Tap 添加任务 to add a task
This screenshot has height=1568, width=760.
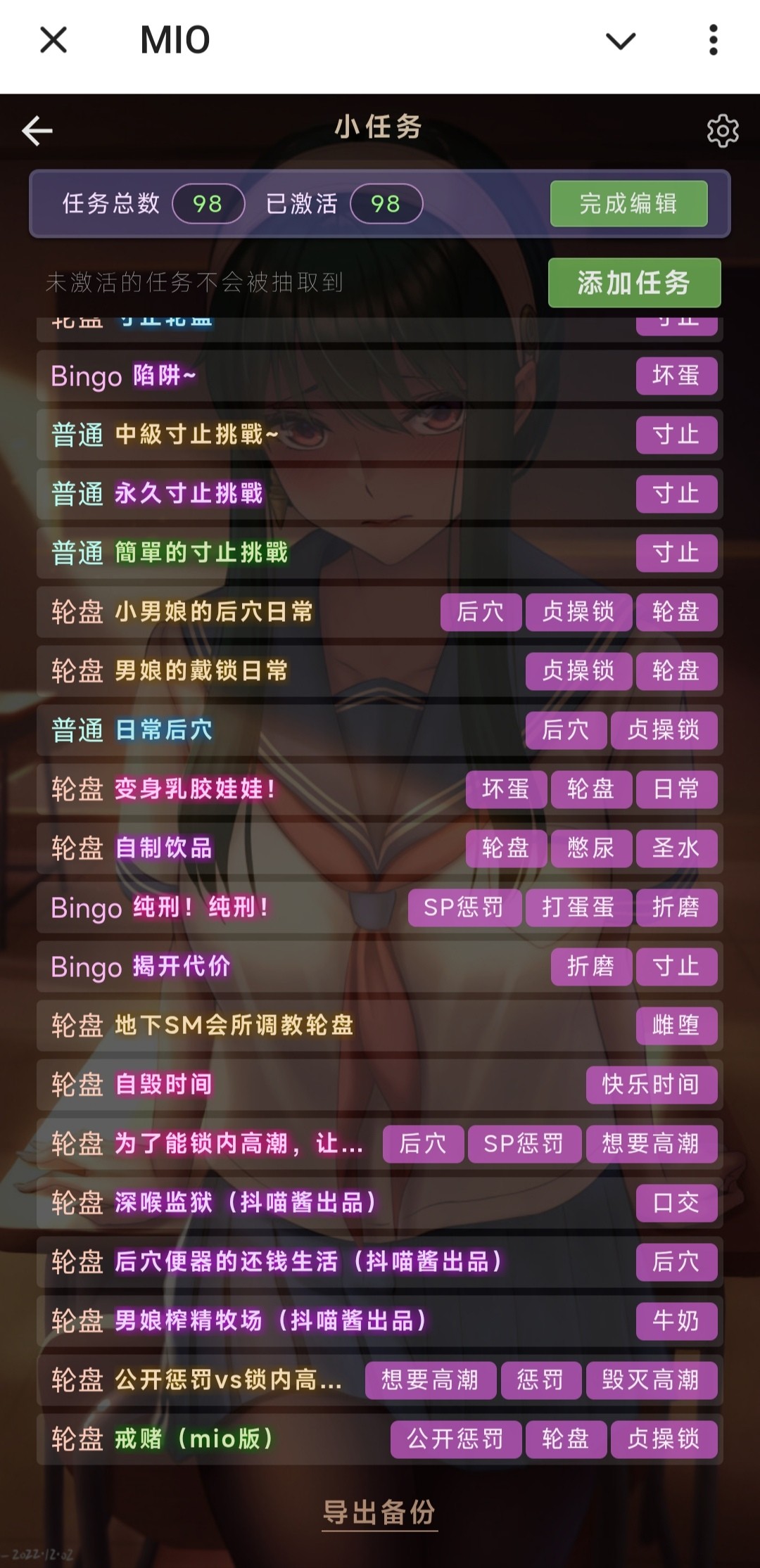pyautogui.click(x=634, y=283)
